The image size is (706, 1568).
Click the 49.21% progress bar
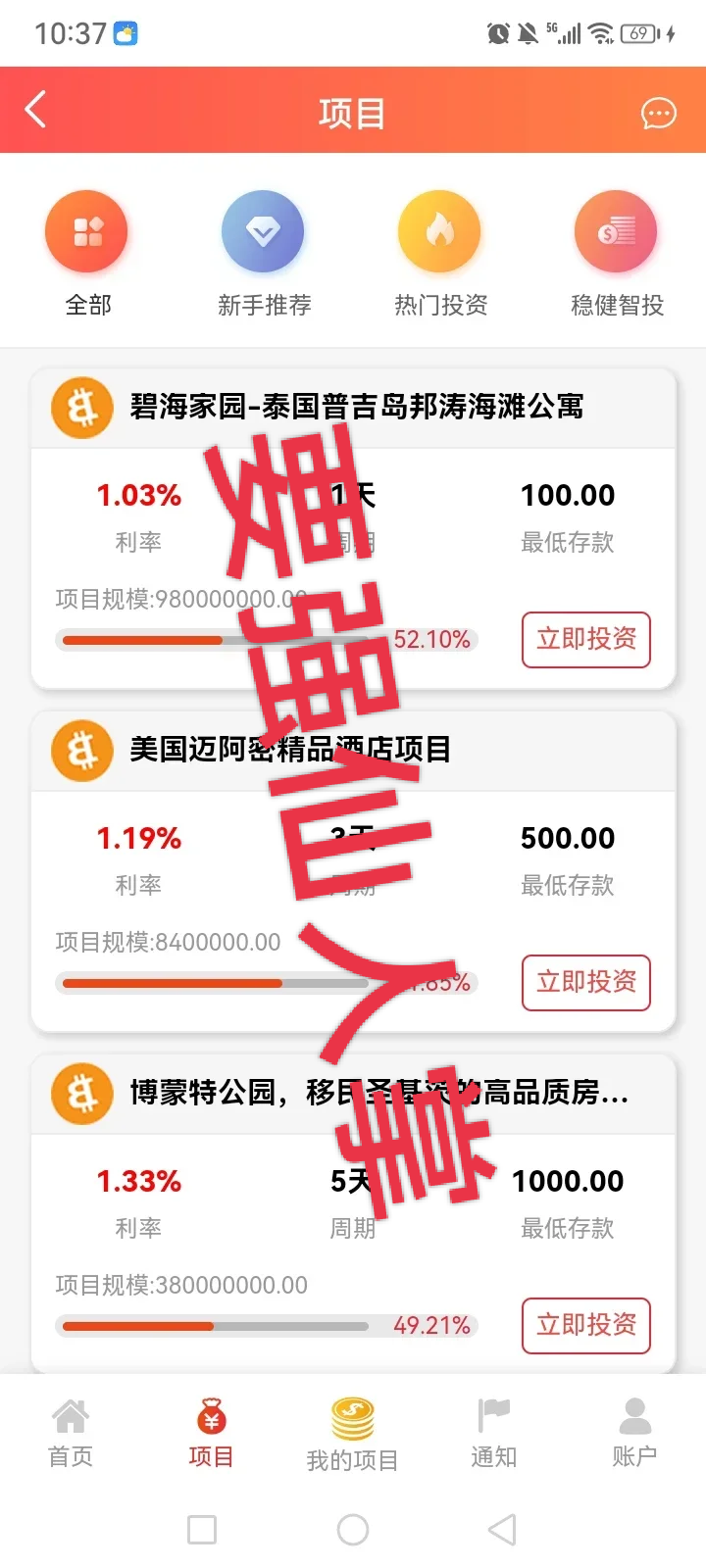click(265, 1326)
